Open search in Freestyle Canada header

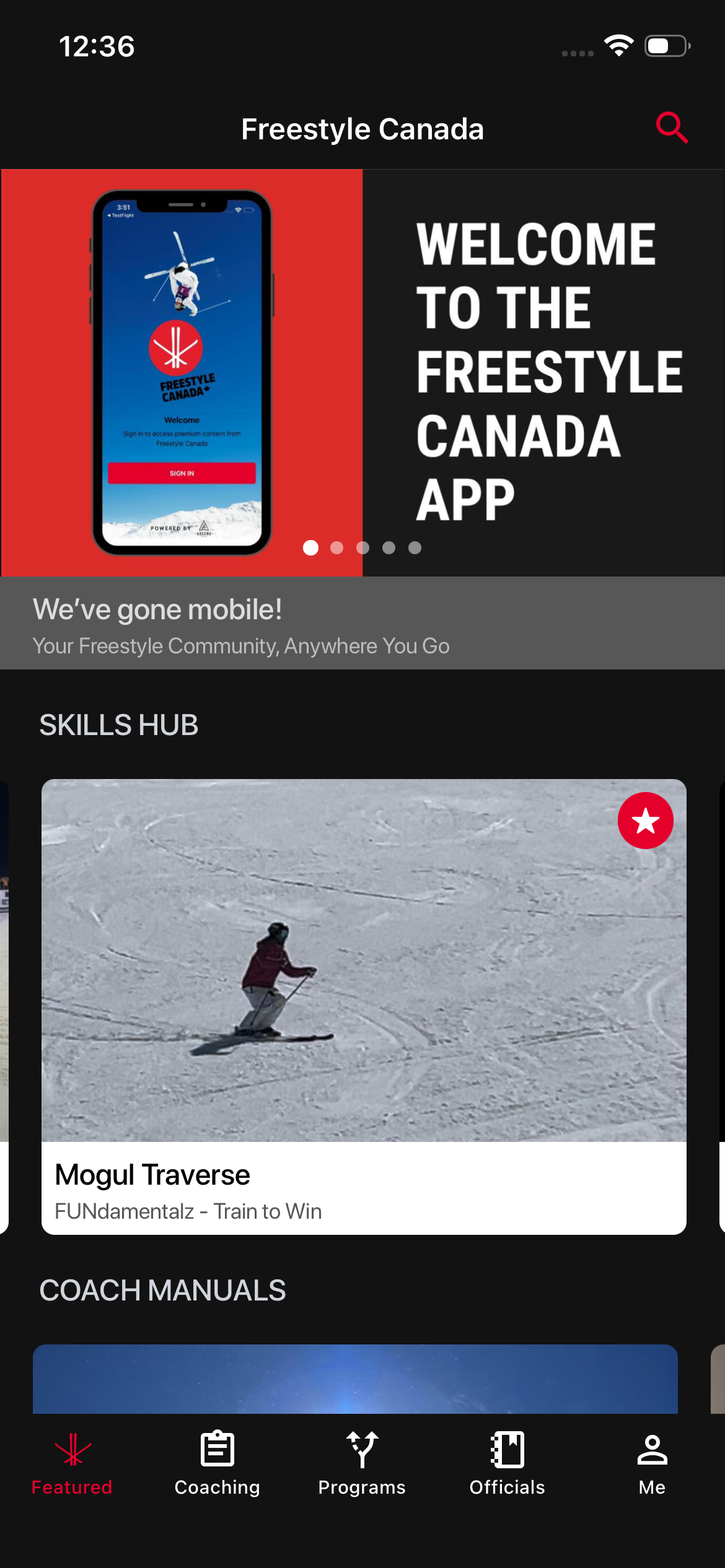point(672,128)
